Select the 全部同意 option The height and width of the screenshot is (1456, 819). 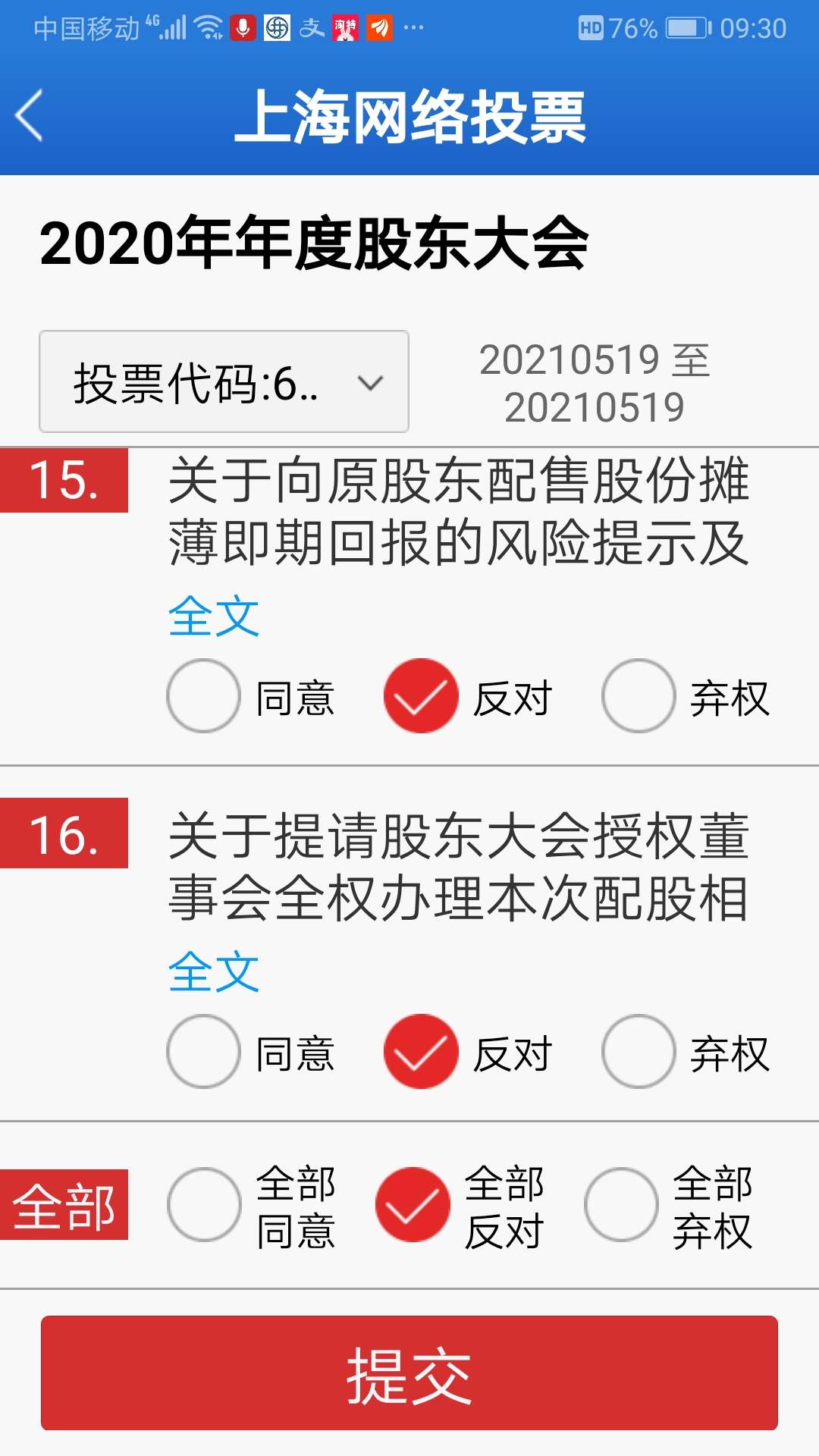202,1204
